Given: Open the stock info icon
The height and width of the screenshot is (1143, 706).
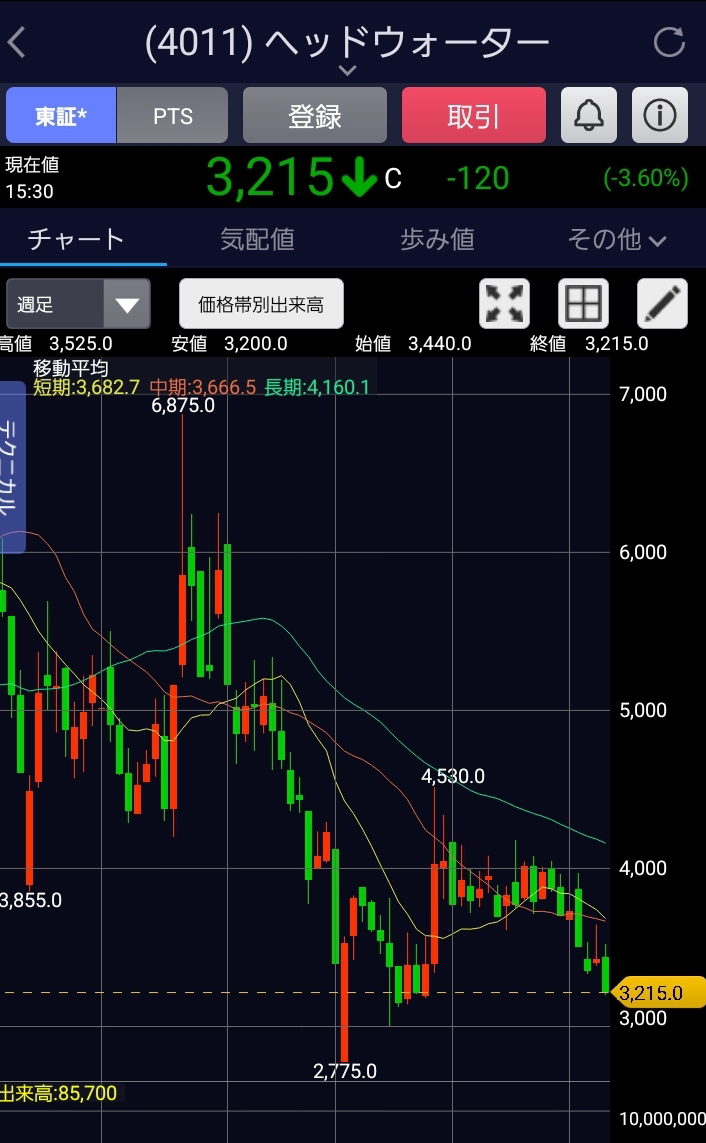Looking at the screenshot, I should pos(660,116).
